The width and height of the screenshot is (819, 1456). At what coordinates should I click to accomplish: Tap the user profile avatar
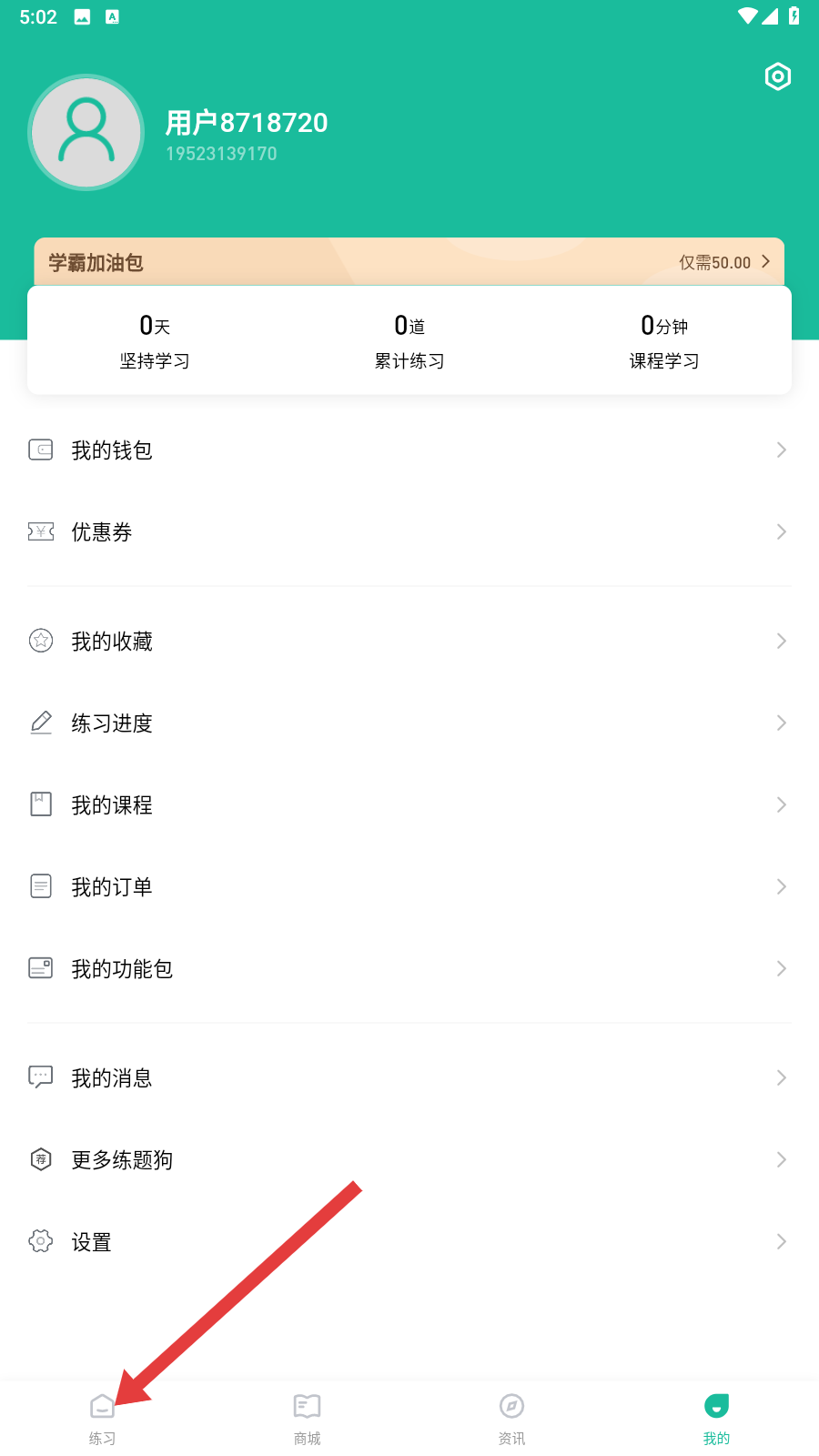(x=86, y=133)
